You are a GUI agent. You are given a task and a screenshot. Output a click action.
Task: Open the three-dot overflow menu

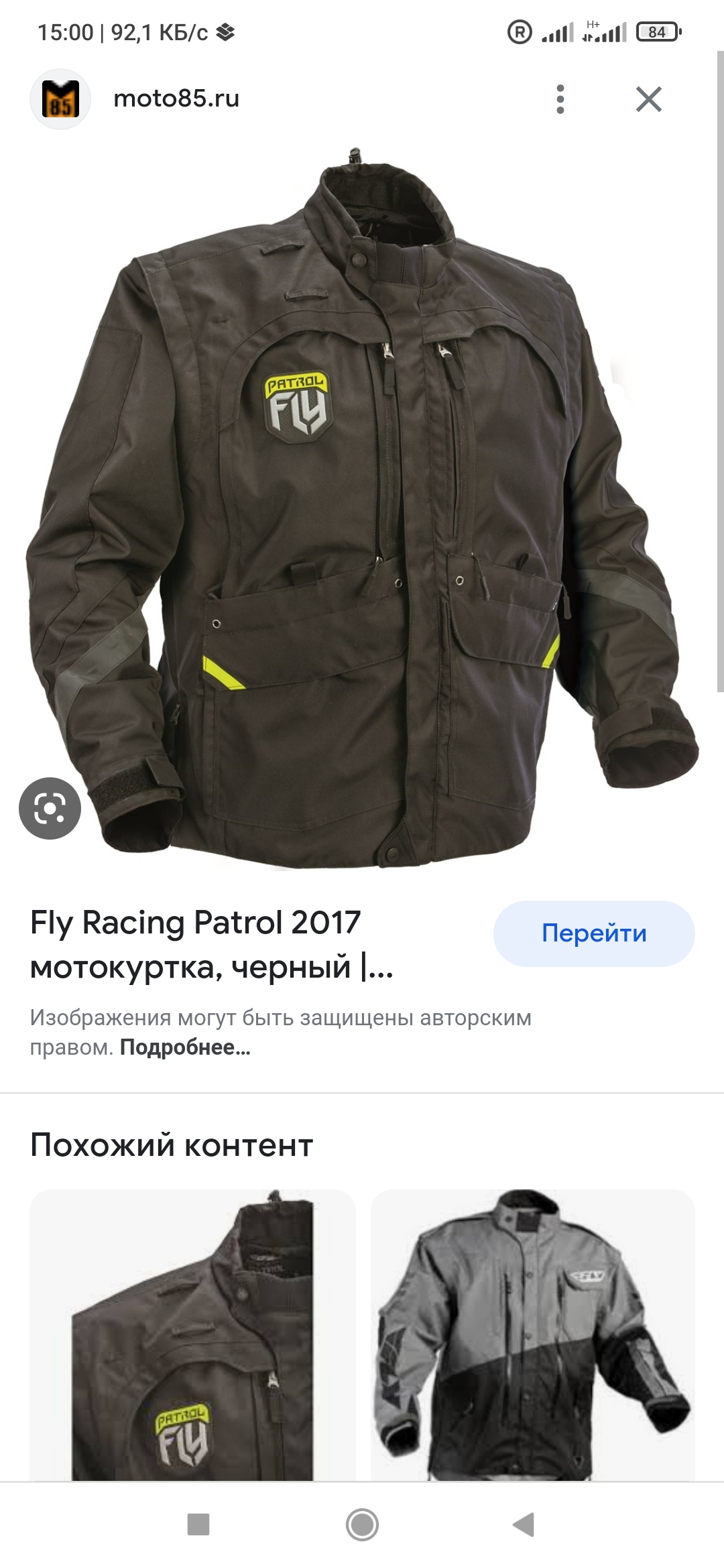point(560,99)
